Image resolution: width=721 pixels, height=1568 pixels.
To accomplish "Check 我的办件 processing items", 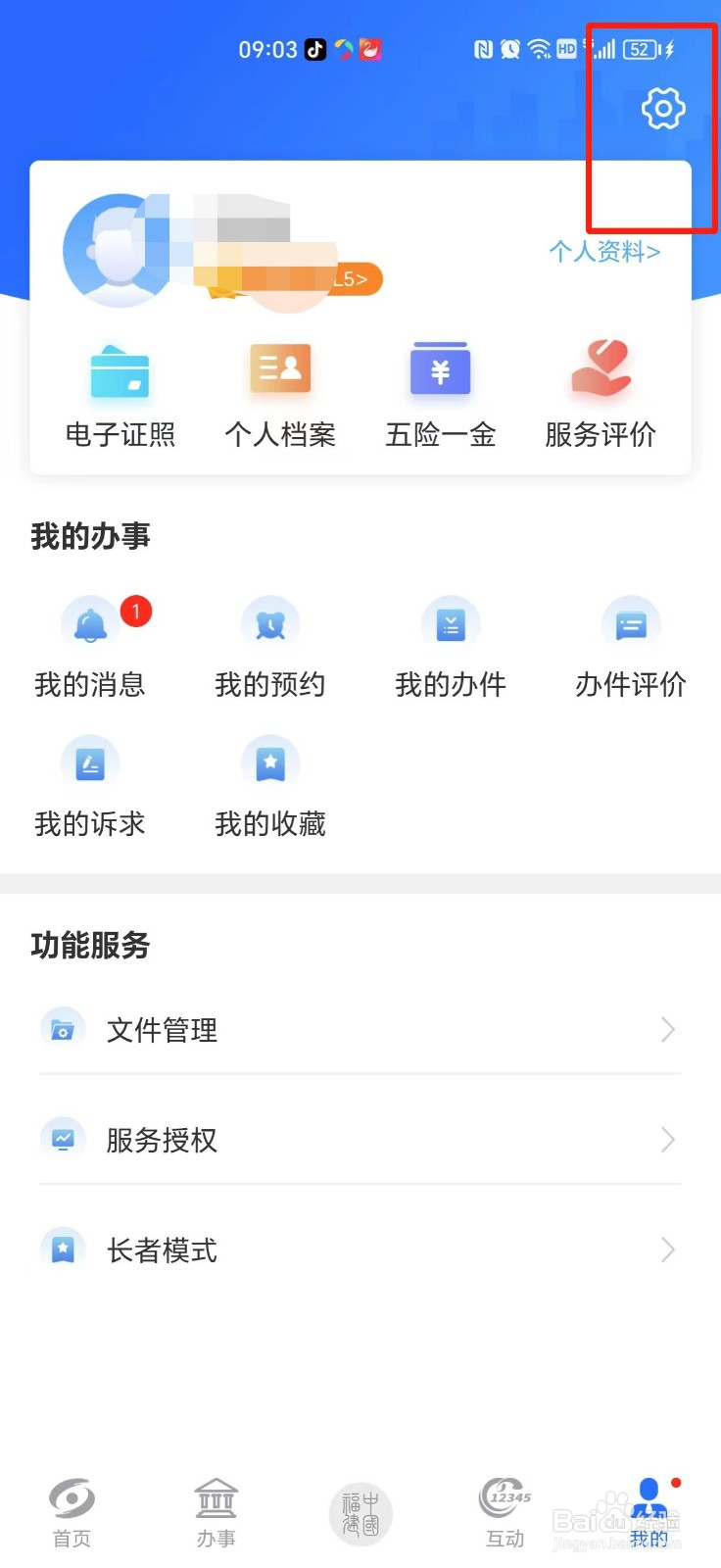I will pos(451,642).
